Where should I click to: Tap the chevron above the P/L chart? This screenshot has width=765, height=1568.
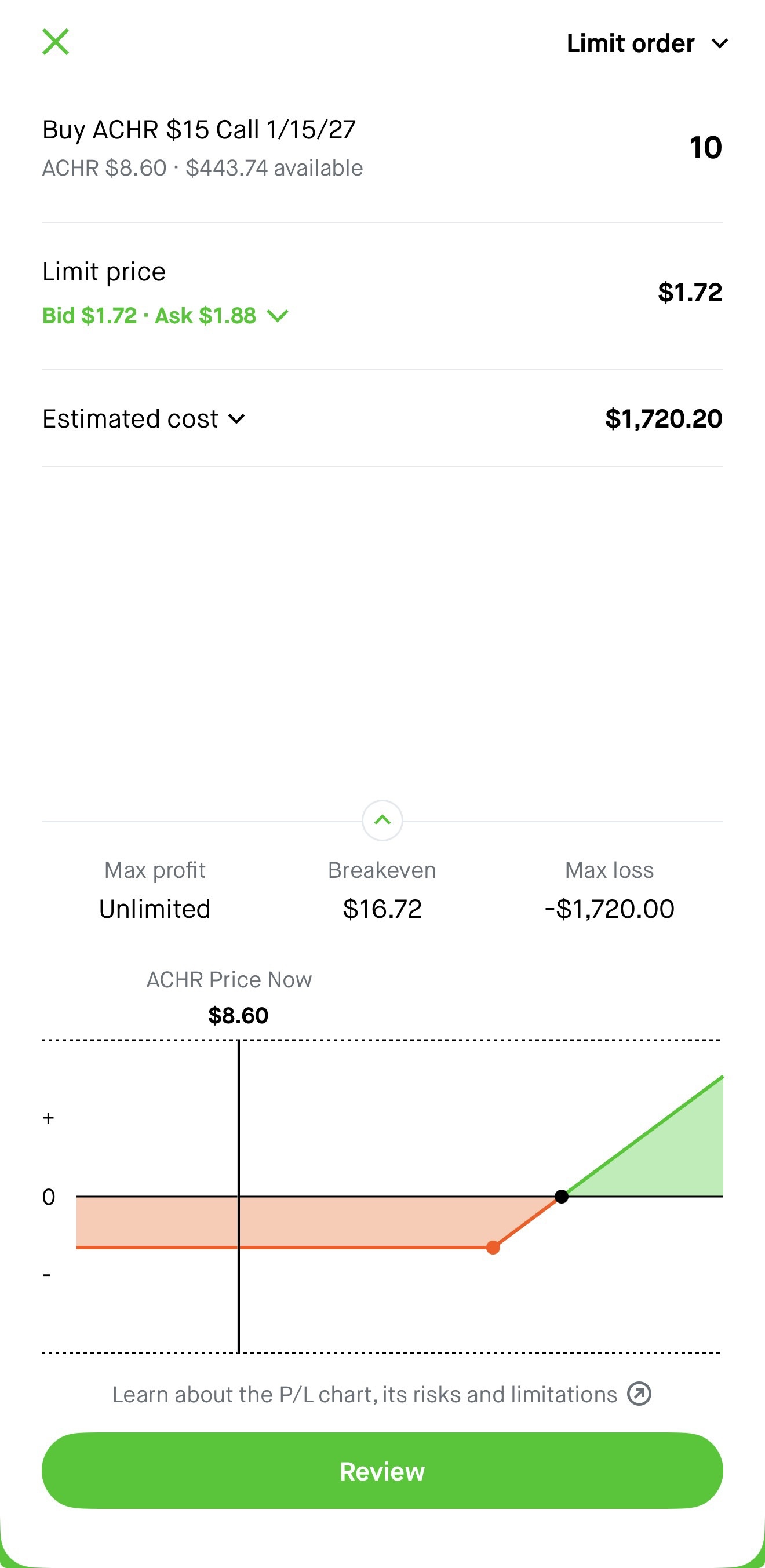382,821
